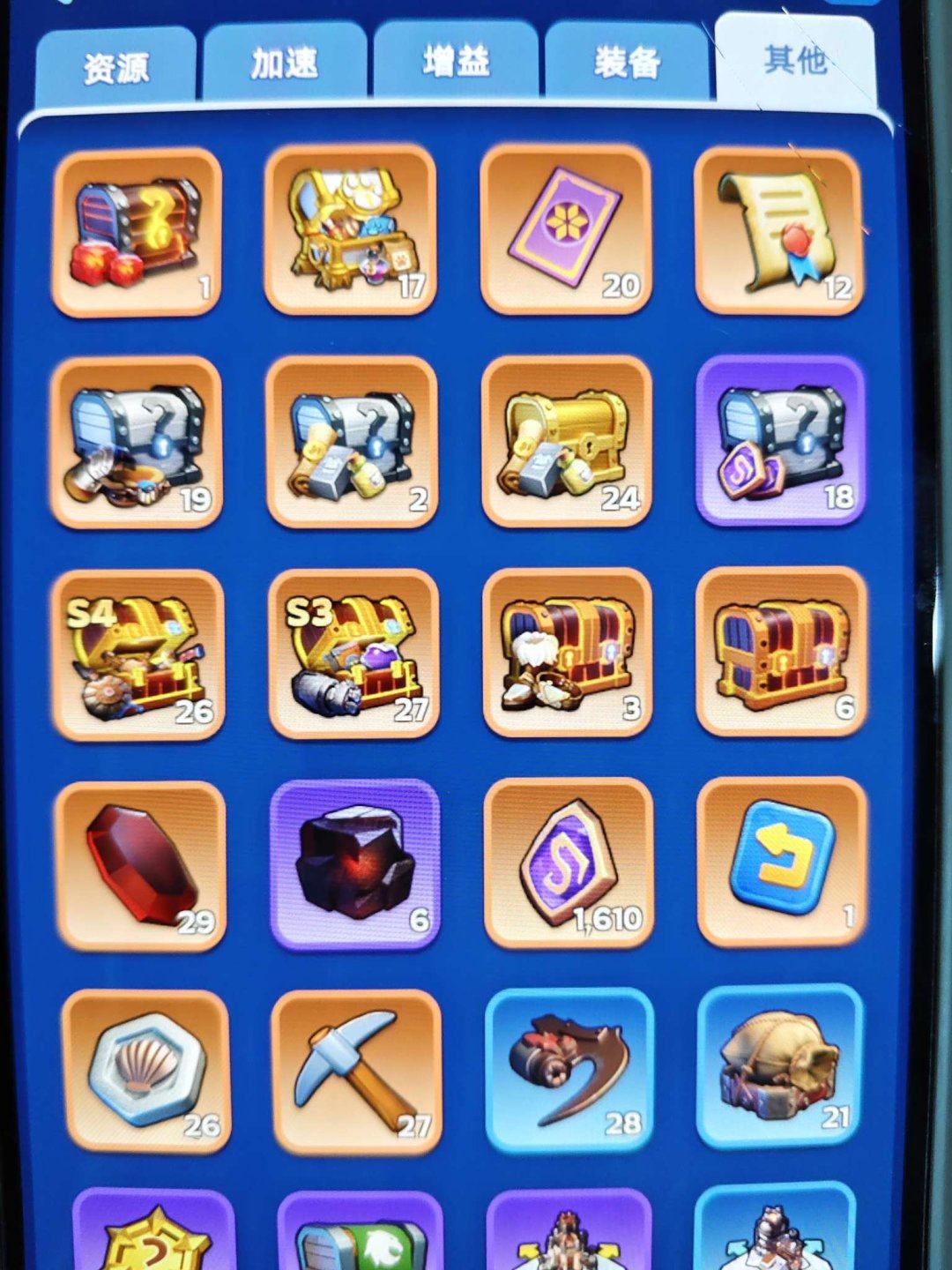Switch to the 加速 tab
The image size is (952, 1270).
[x=284, y=63]
